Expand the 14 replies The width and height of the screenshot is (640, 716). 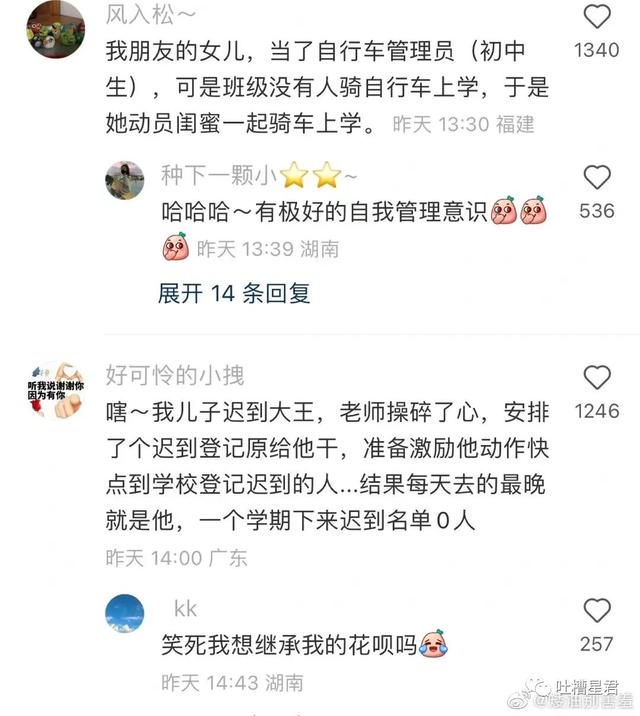click(x=234, y=293)
